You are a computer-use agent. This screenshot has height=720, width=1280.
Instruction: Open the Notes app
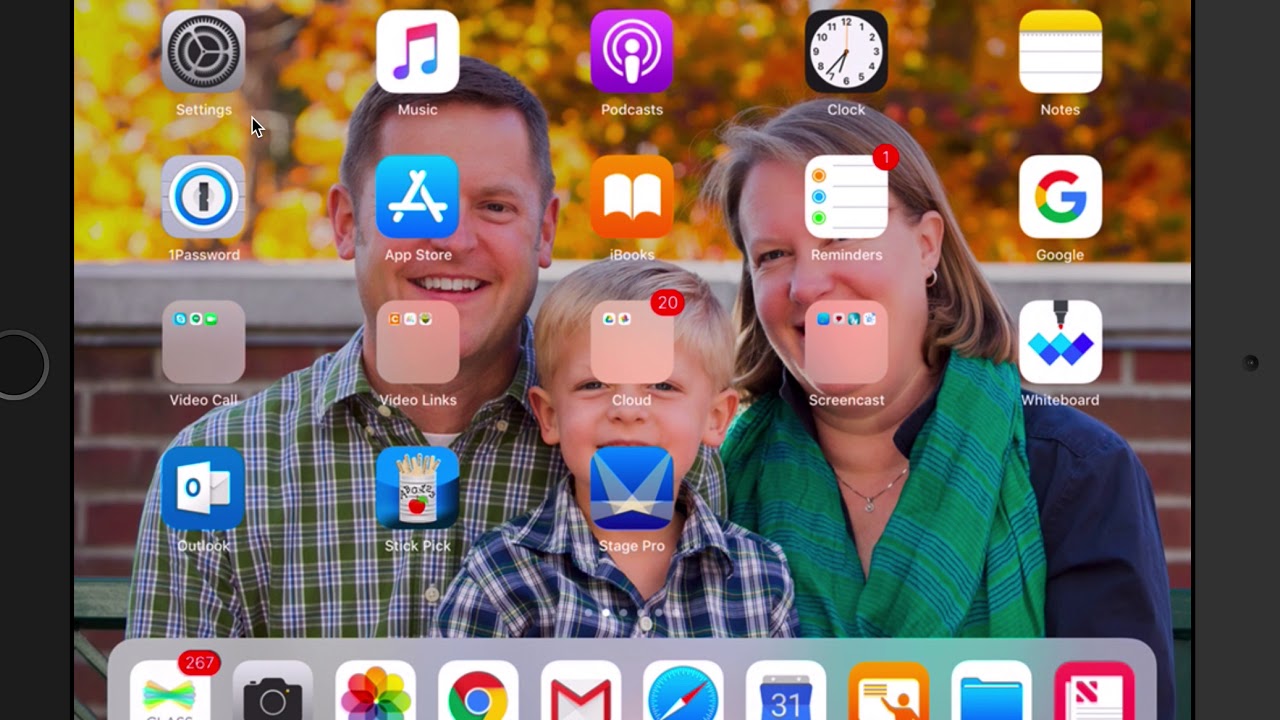click(x=1060, y=52)
